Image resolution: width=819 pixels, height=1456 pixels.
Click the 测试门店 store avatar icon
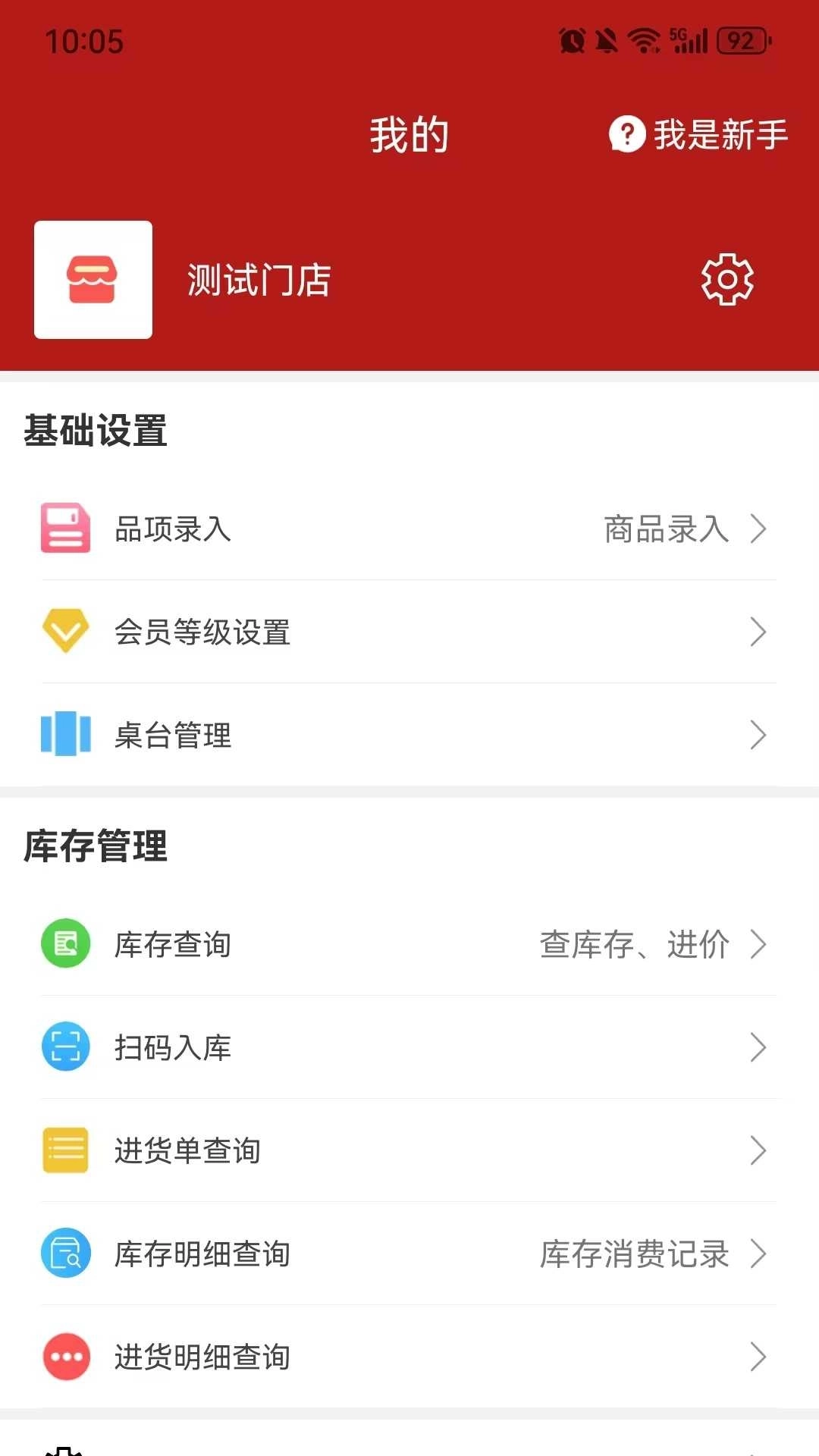93,278
